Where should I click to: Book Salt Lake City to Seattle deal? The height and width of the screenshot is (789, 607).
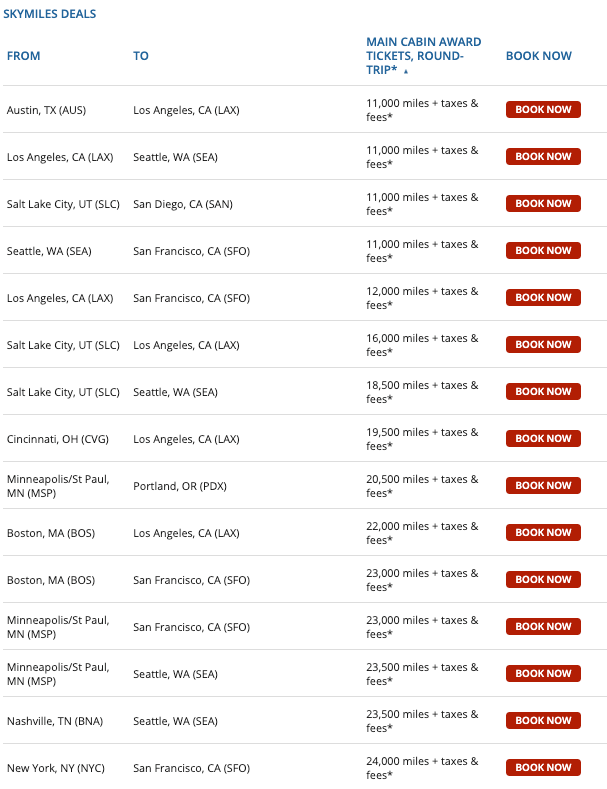(x=543, y=391)
